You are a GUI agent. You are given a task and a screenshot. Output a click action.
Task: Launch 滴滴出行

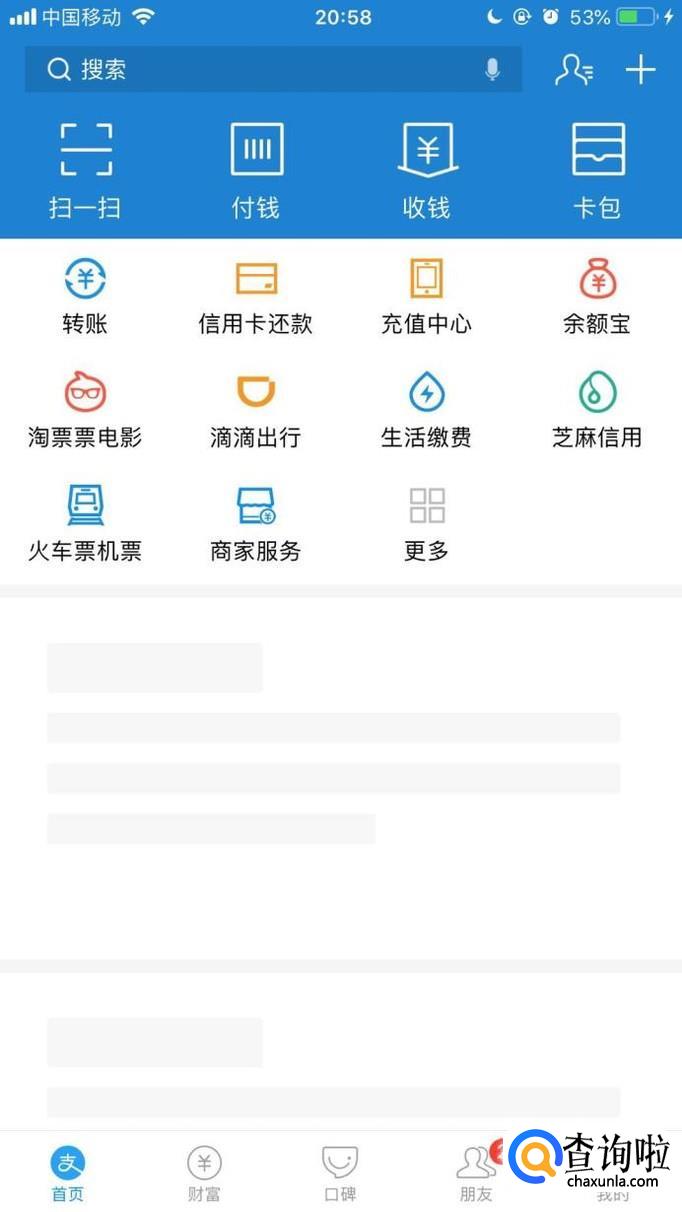click(256, 409)
